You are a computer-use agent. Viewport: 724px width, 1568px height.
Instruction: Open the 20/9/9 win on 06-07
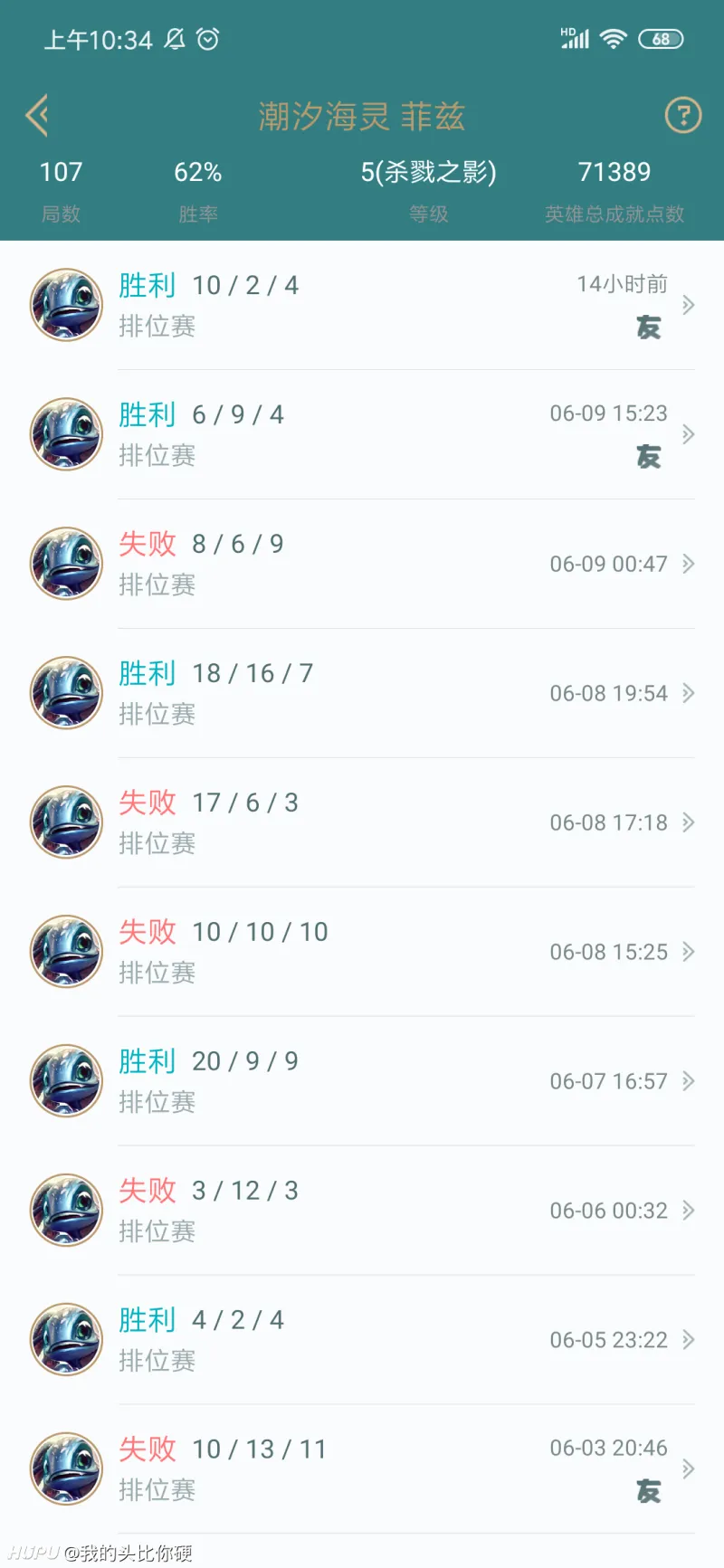362,1081
